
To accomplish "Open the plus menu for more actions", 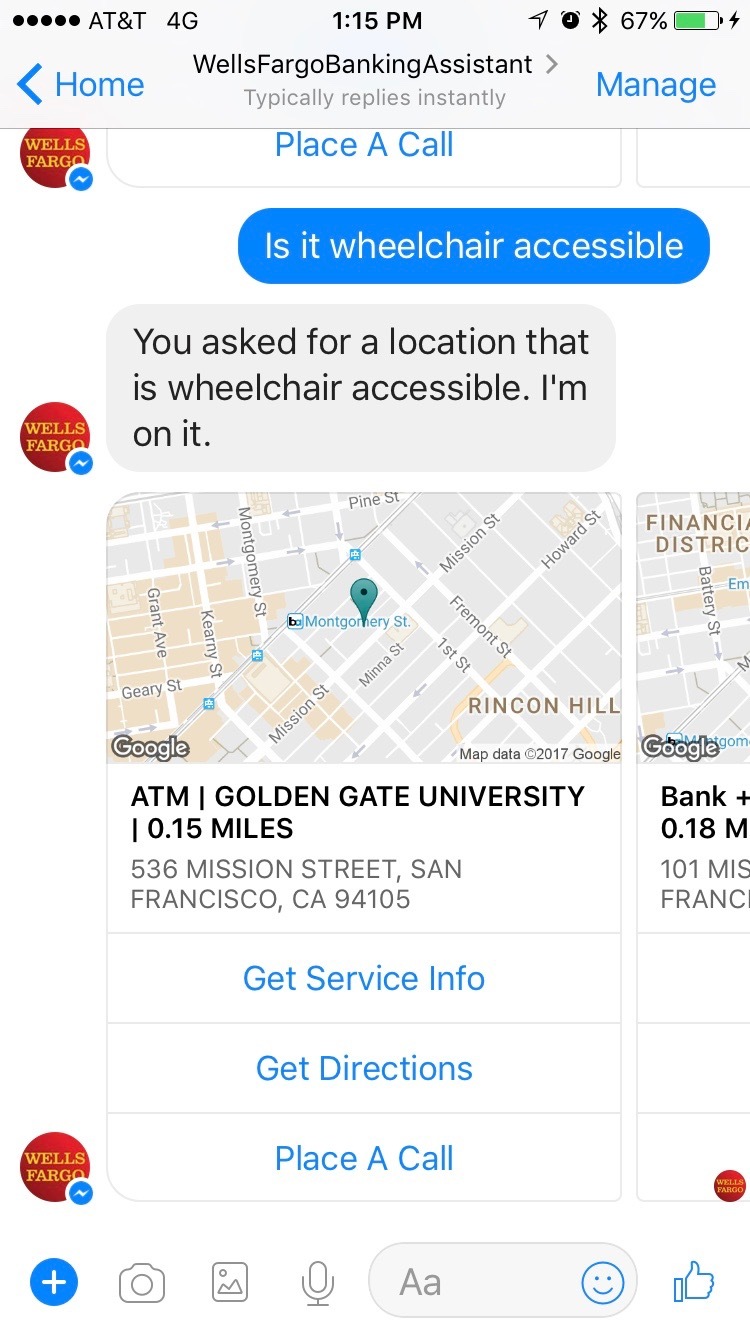I will point(54,1282).
